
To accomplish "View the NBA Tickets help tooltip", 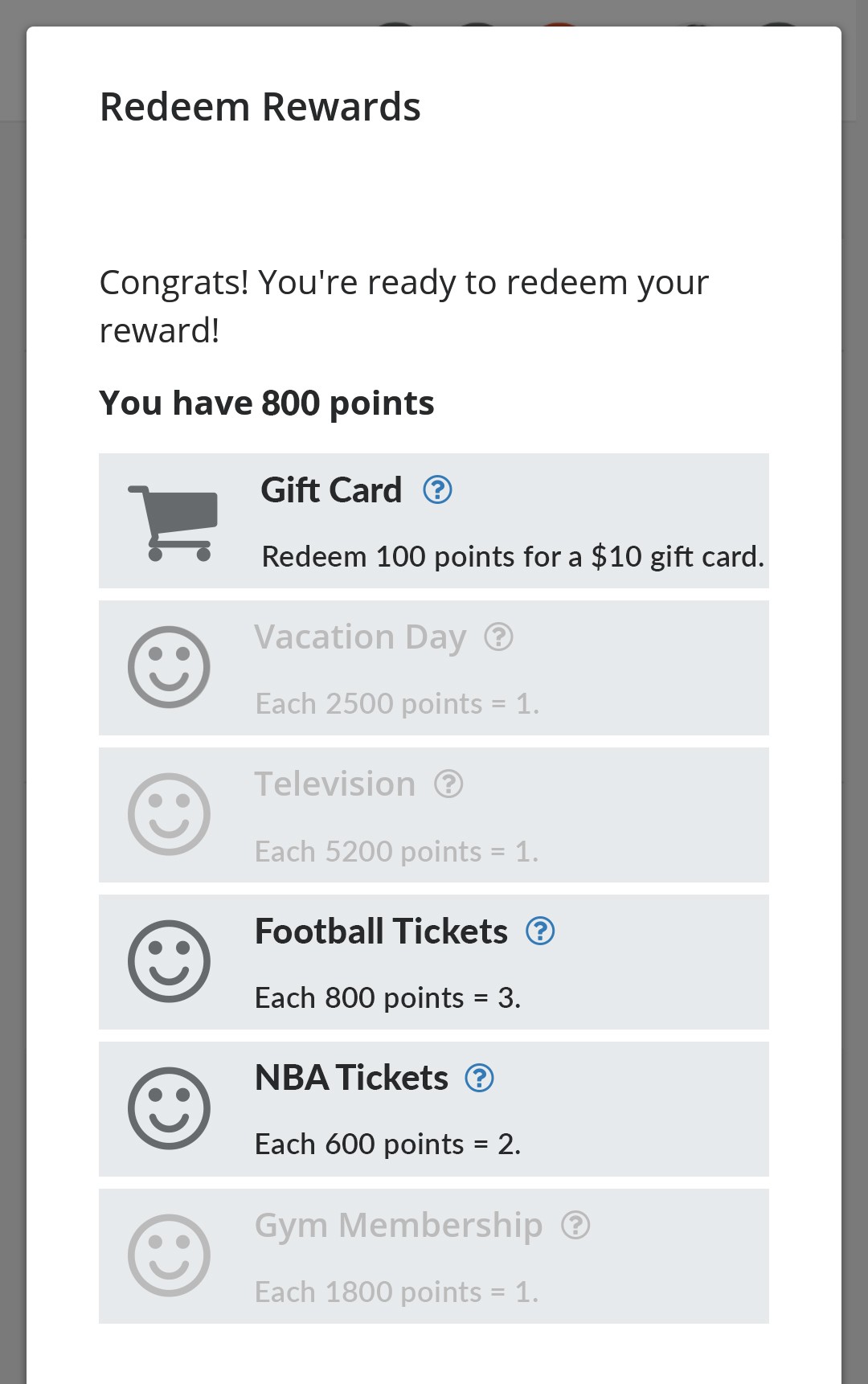I will tap(480, 1078).
